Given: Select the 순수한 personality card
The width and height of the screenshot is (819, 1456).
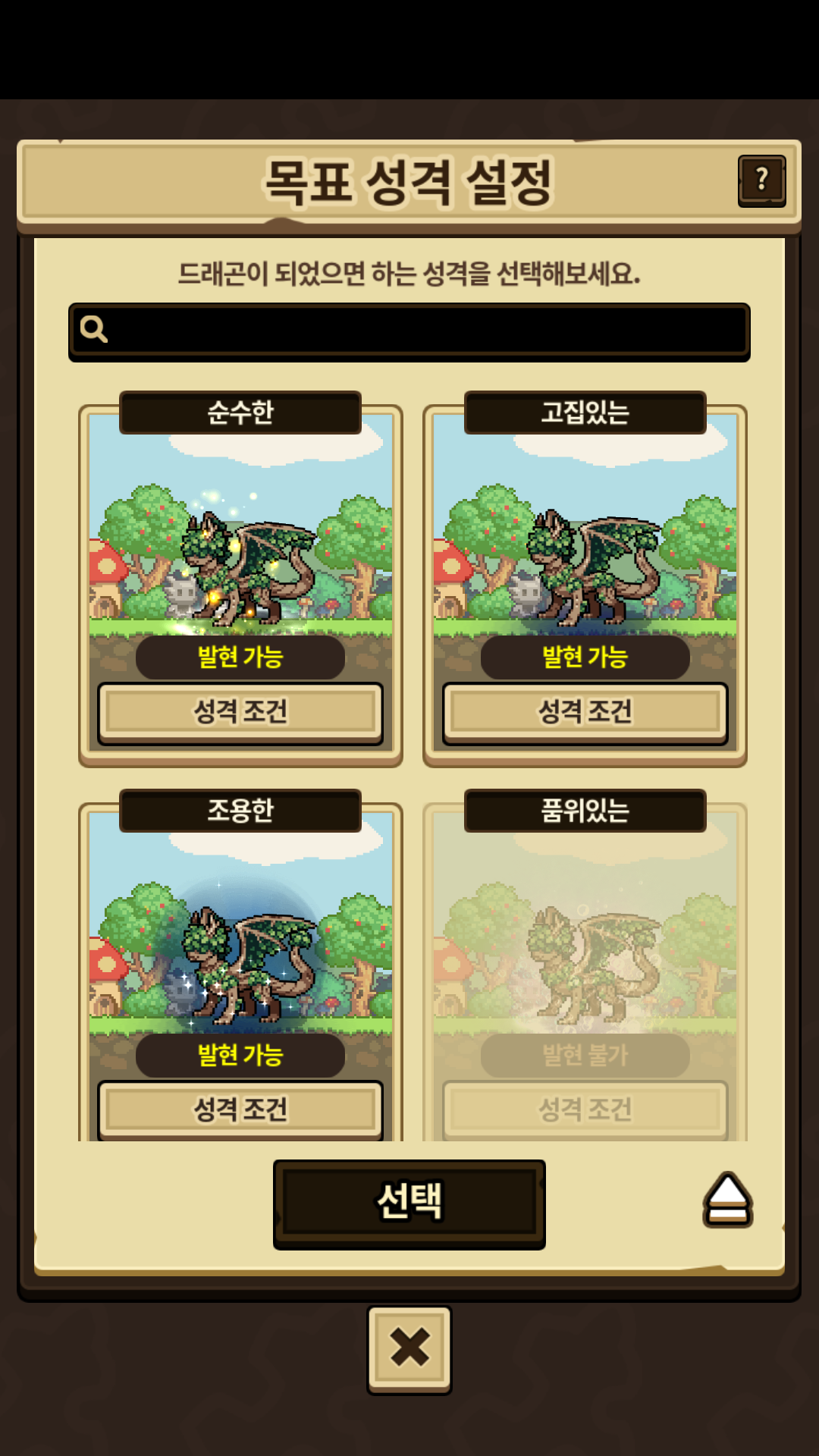Looking at the screenshot, I should (240, 538).
